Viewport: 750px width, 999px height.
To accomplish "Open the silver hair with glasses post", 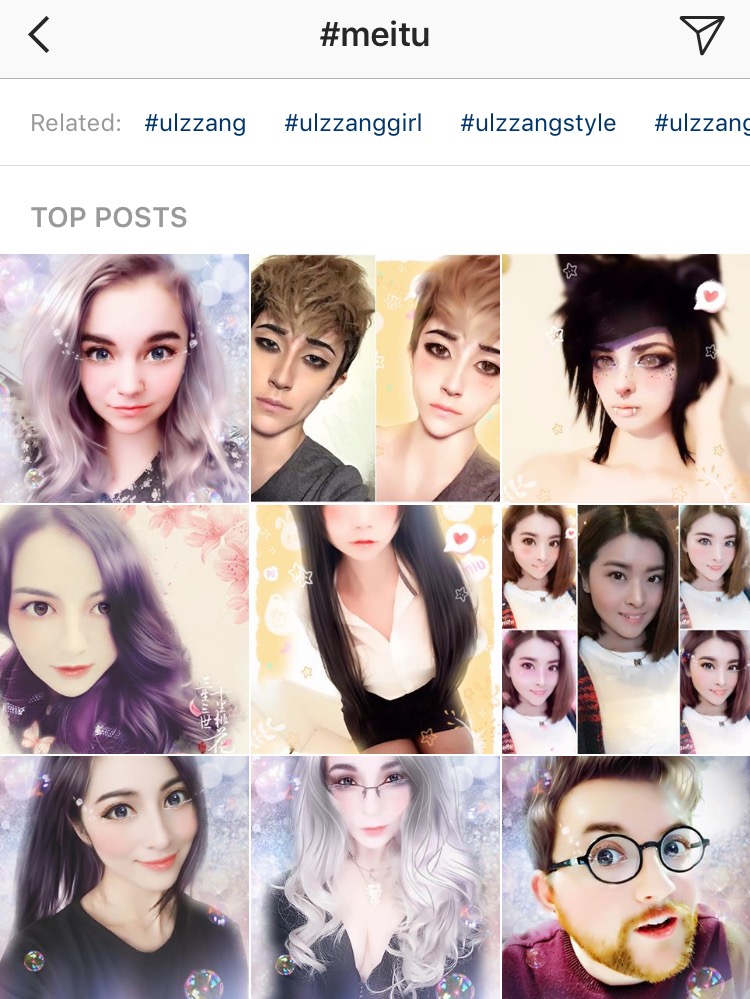I will coord(375,877).
